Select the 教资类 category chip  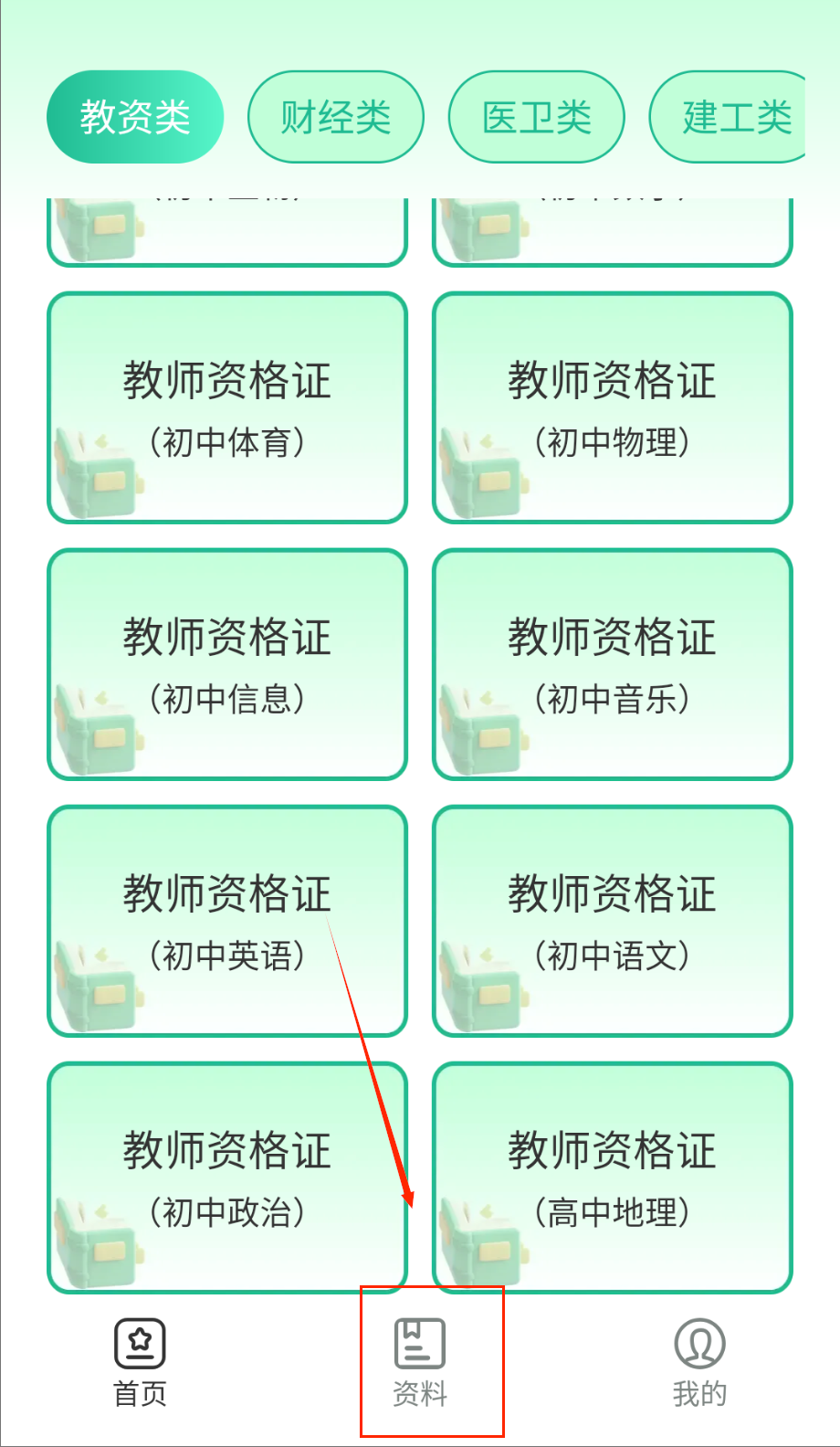point(135,117)
